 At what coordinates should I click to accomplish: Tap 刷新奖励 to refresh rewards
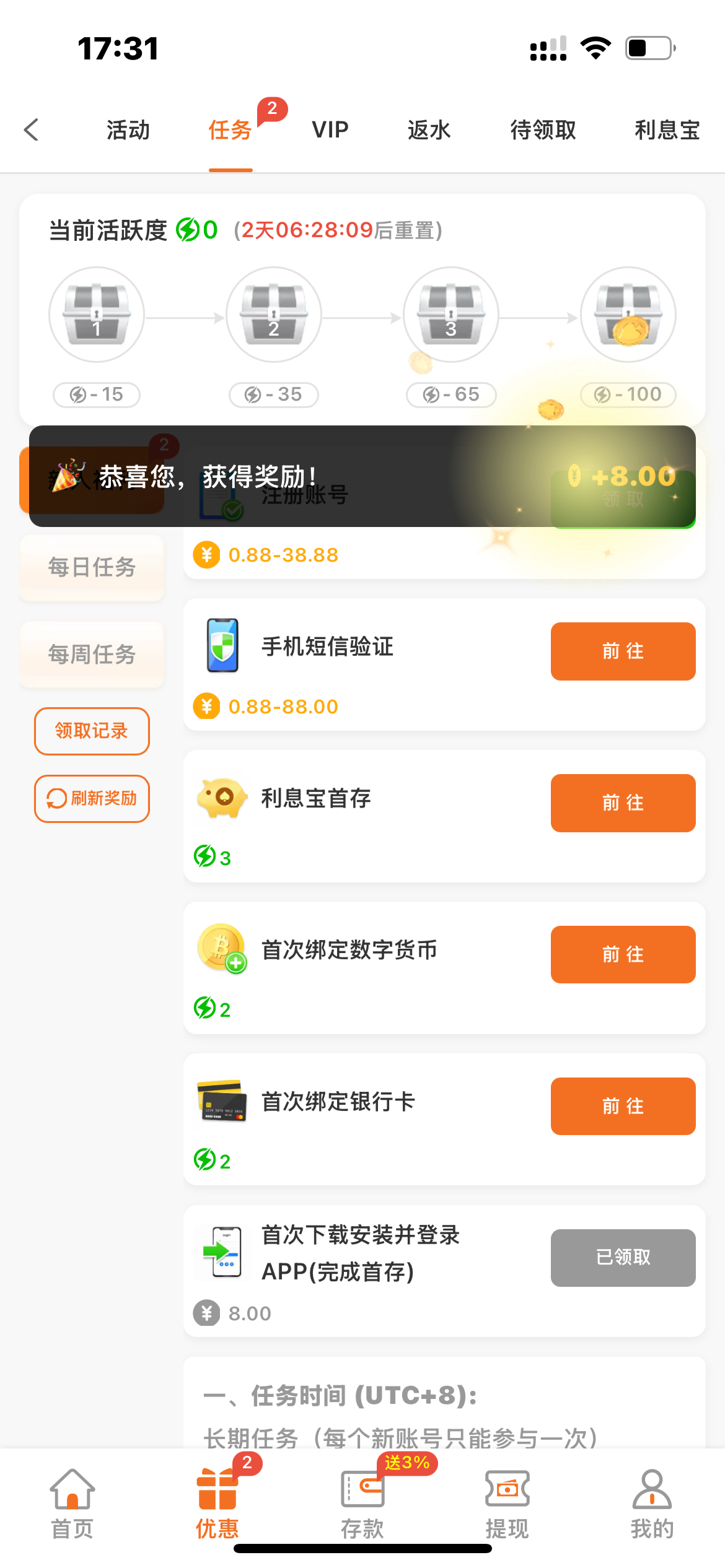coord(92,798)
